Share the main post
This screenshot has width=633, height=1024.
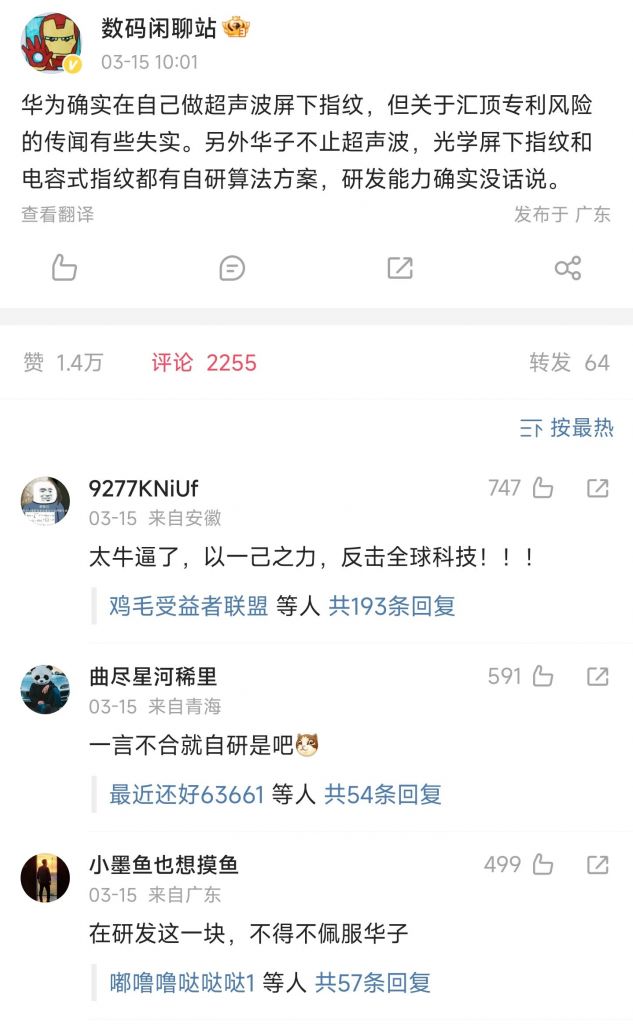tap(567, 267)
